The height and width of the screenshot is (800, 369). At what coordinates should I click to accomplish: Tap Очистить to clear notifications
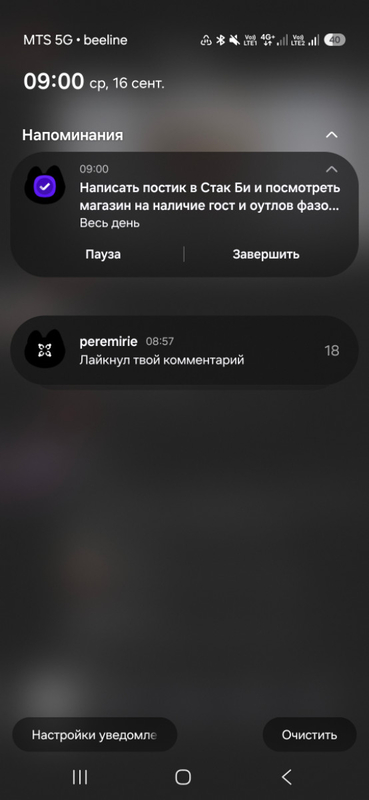[309, 735]
